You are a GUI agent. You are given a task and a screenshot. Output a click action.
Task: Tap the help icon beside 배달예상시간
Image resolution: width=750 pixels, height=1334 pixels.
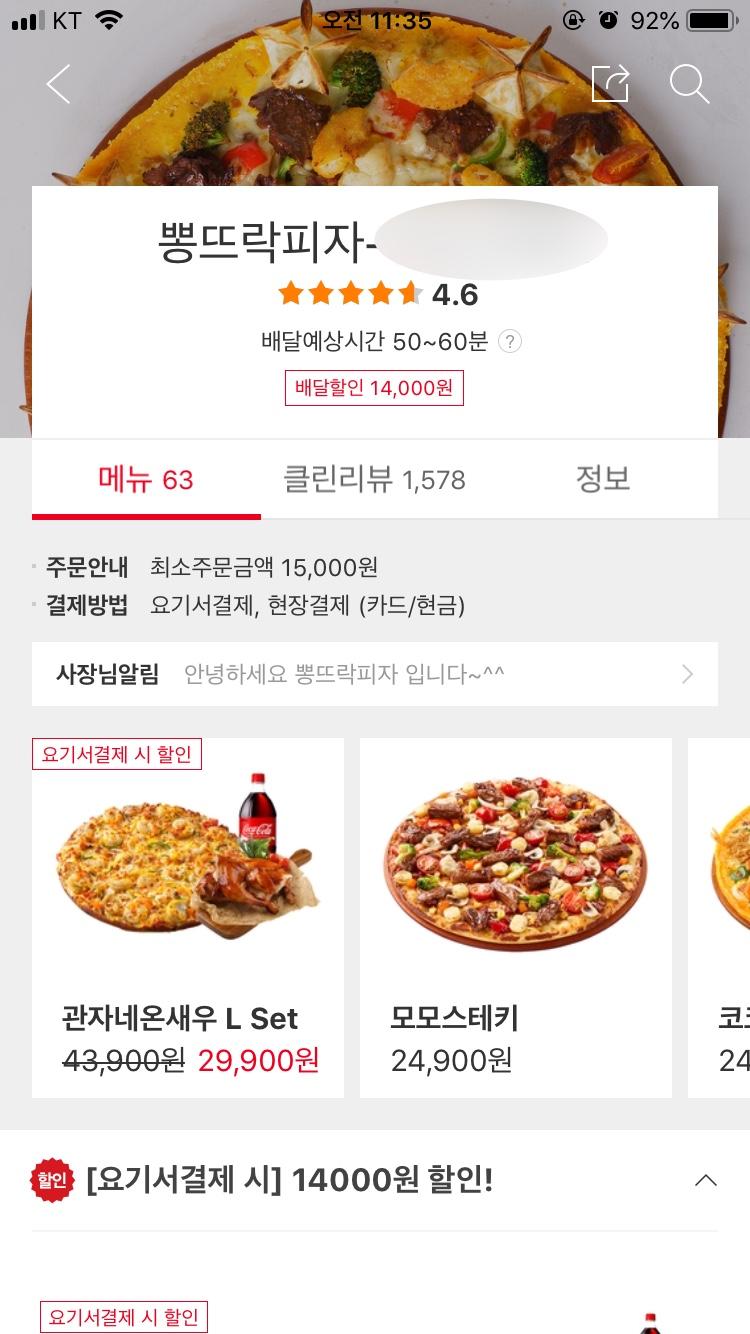(510, 342)
